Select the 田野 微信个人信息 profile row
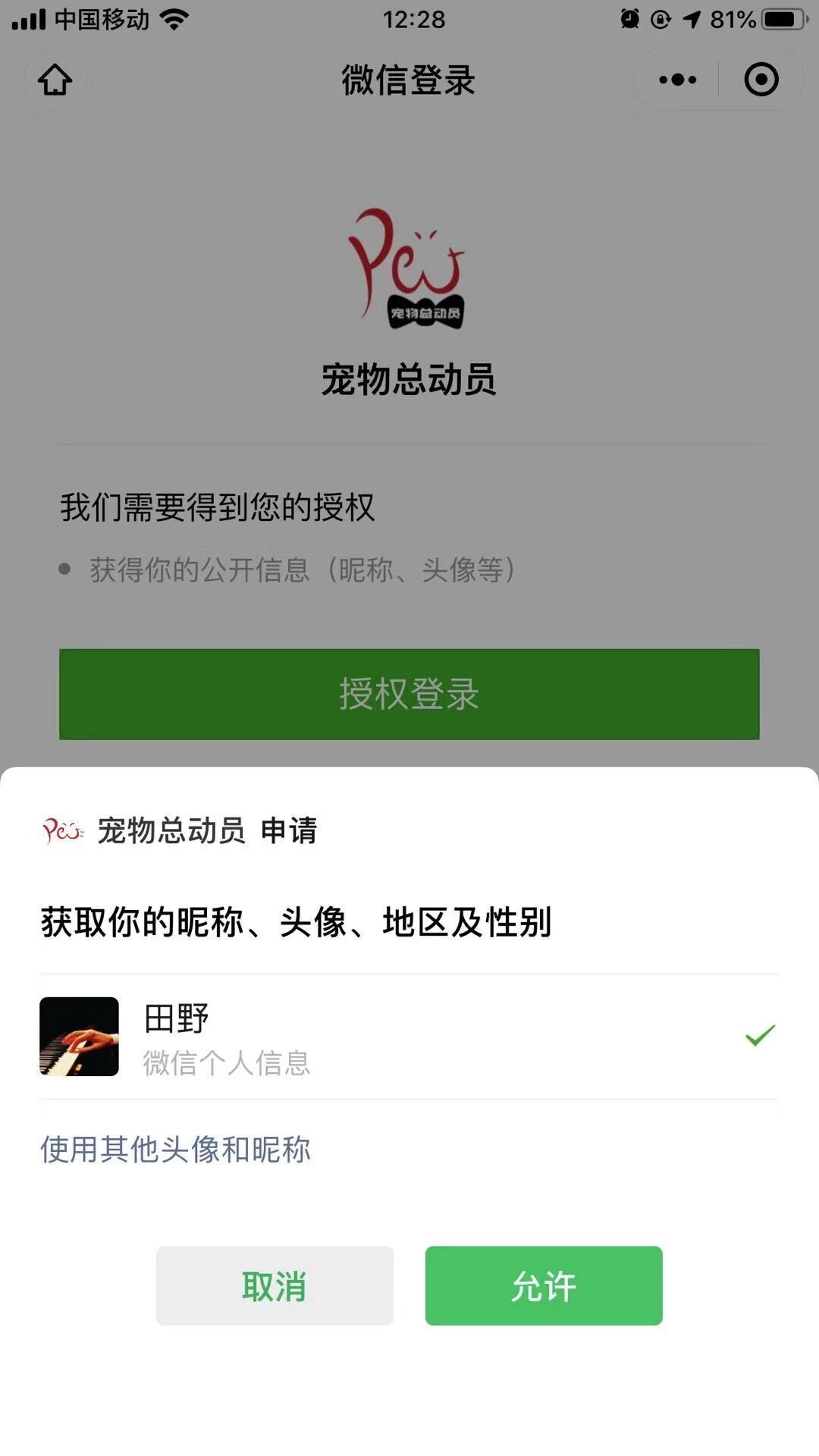Viewport: 819px width, 1456px height. point(408,1036)
